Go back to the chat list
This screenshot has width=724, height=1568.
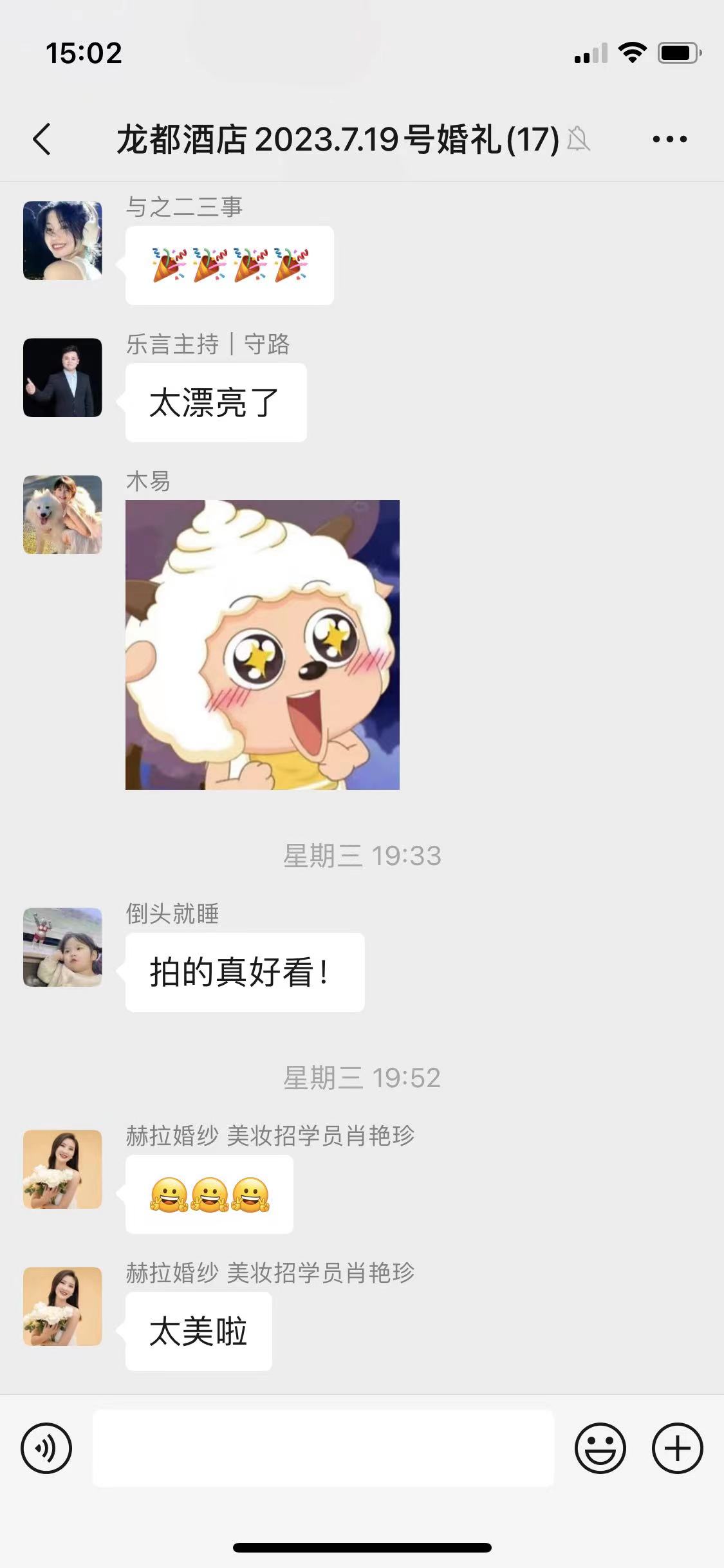coord(42,139)
